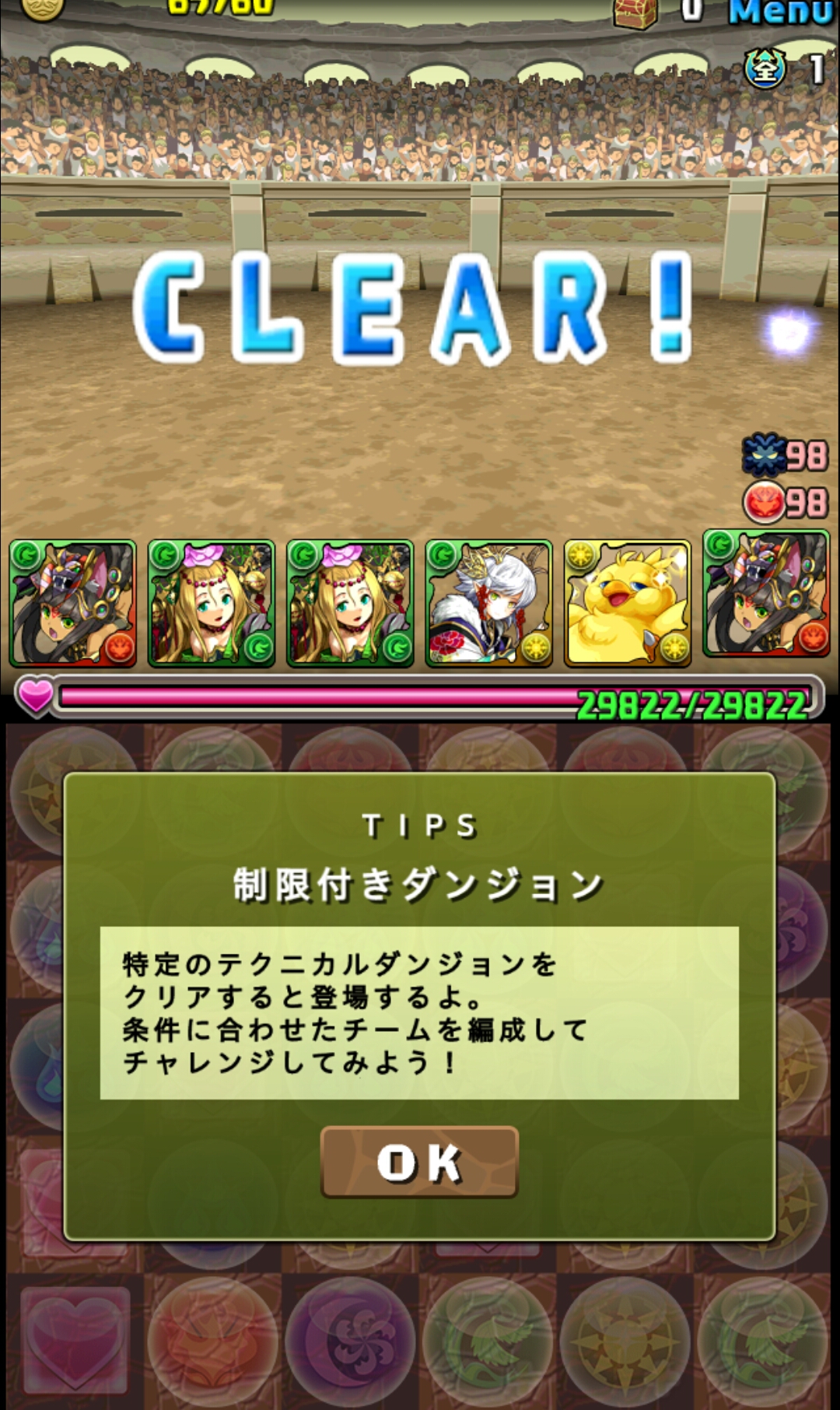Tap OK to dismiss the tips dialog
This screenshot has width=840, height=1410.
point(419,1162)
